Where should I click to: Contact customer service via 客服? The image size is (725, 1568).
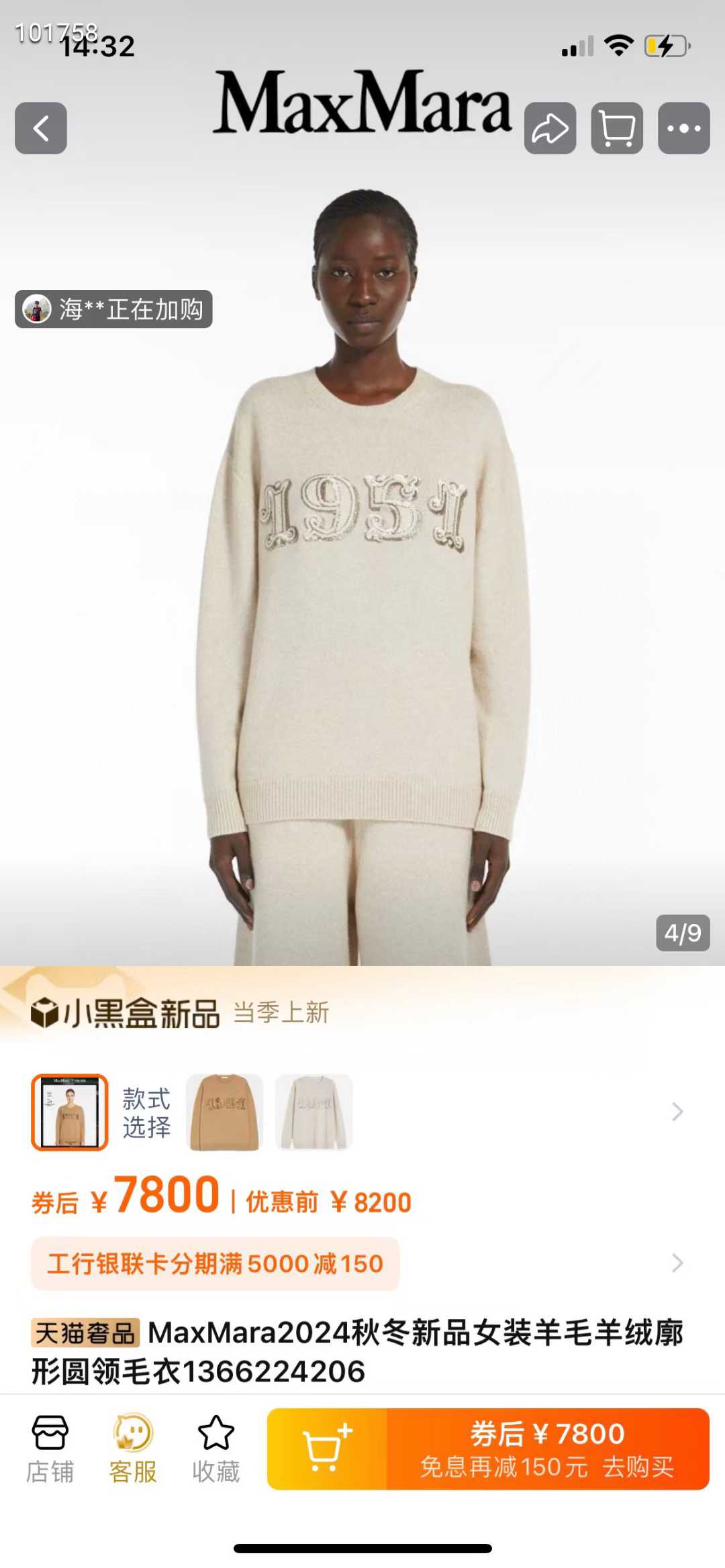click(x=133, y=1448)
